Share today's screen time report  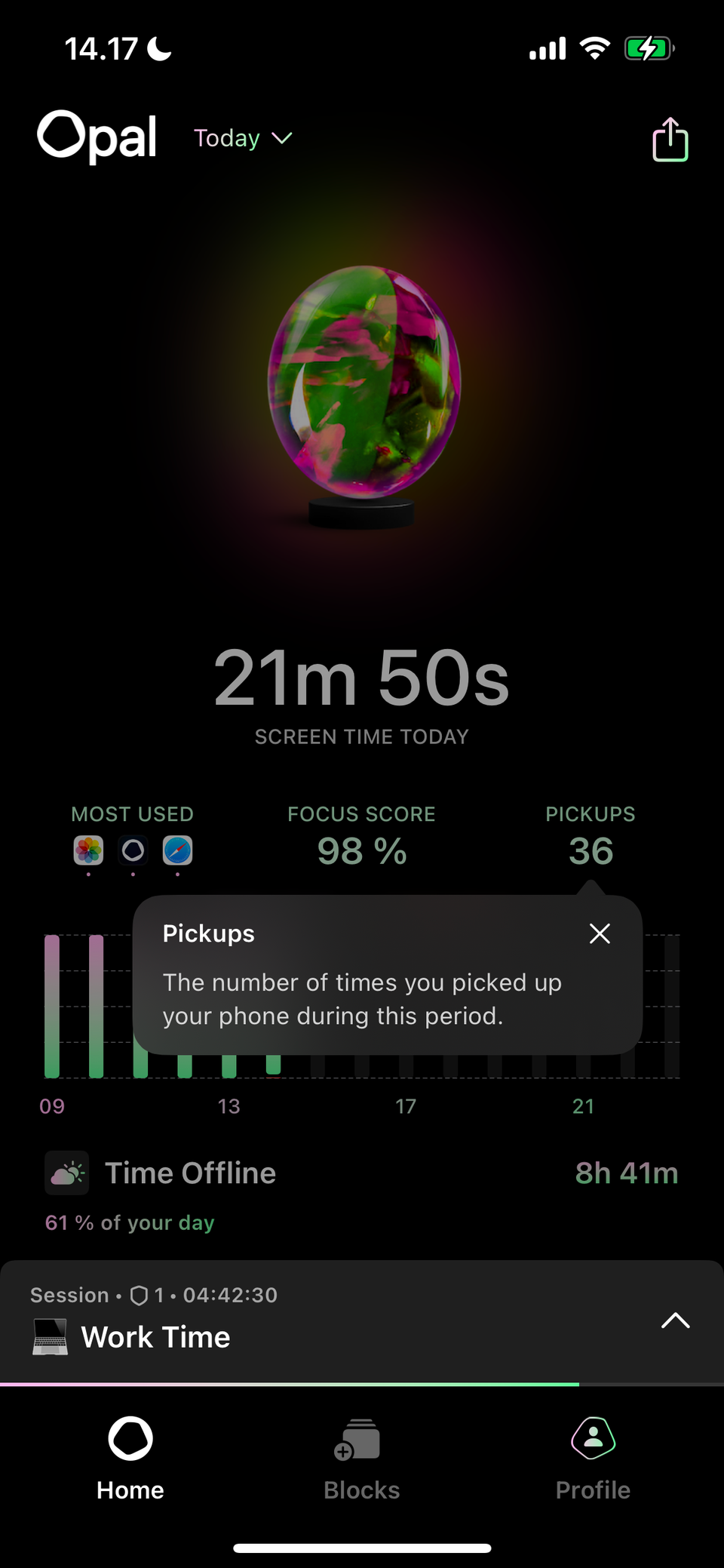pos(670,138)
